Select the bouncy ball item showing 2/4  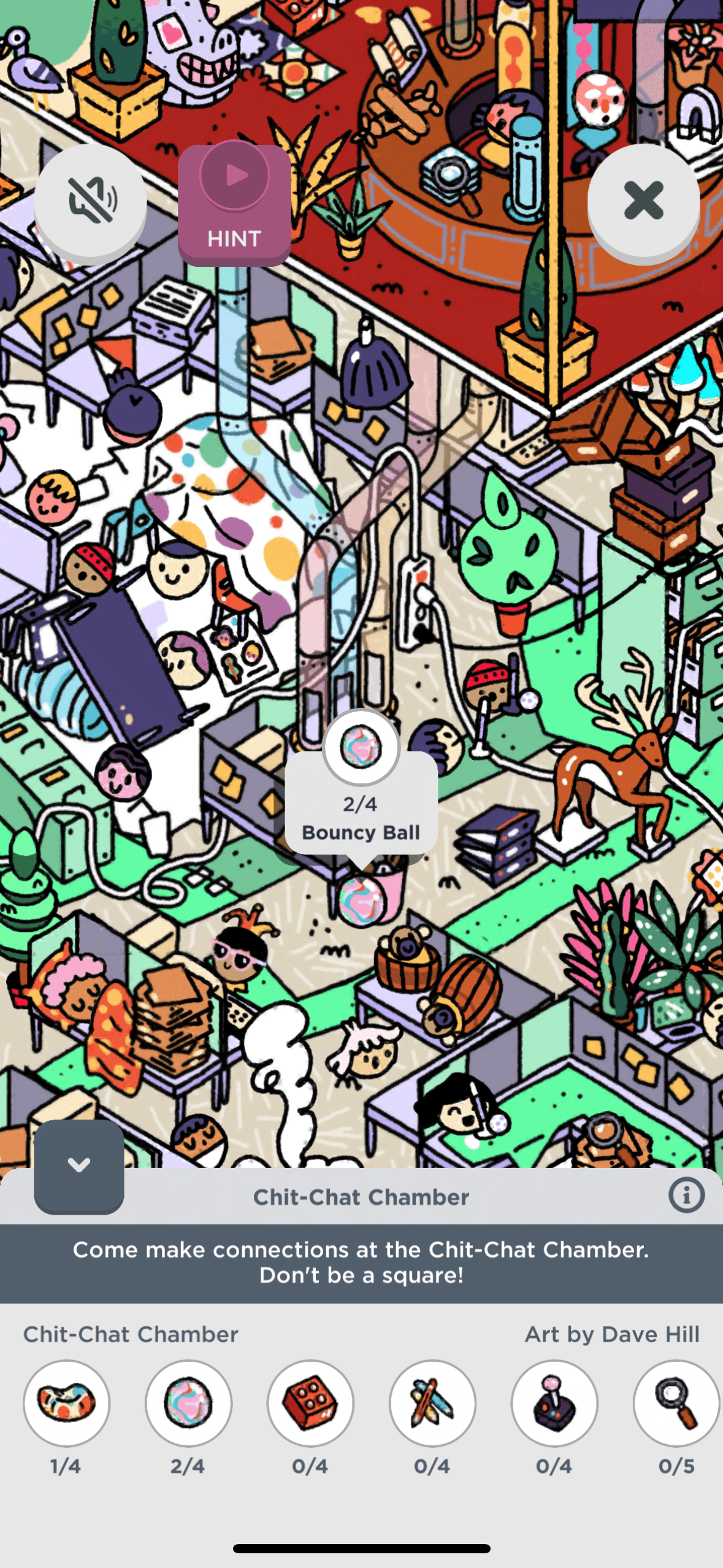click(188, 1403)
